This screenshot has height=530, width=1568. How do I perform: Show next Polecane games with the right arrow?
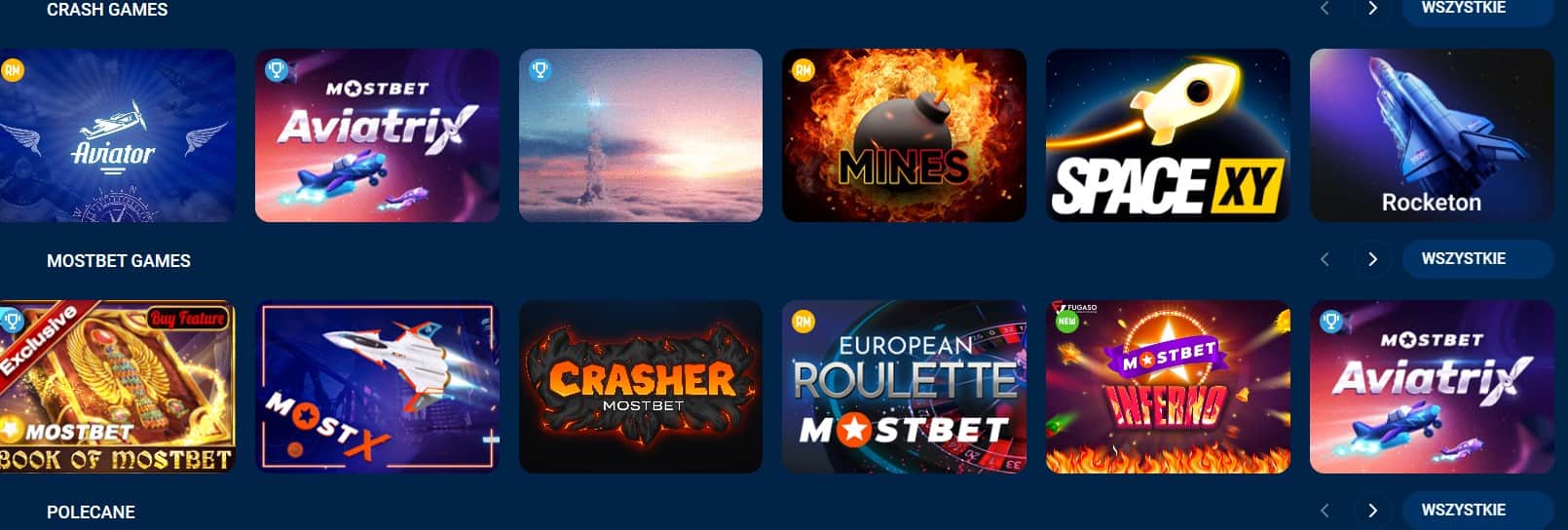click(1372, 511)
